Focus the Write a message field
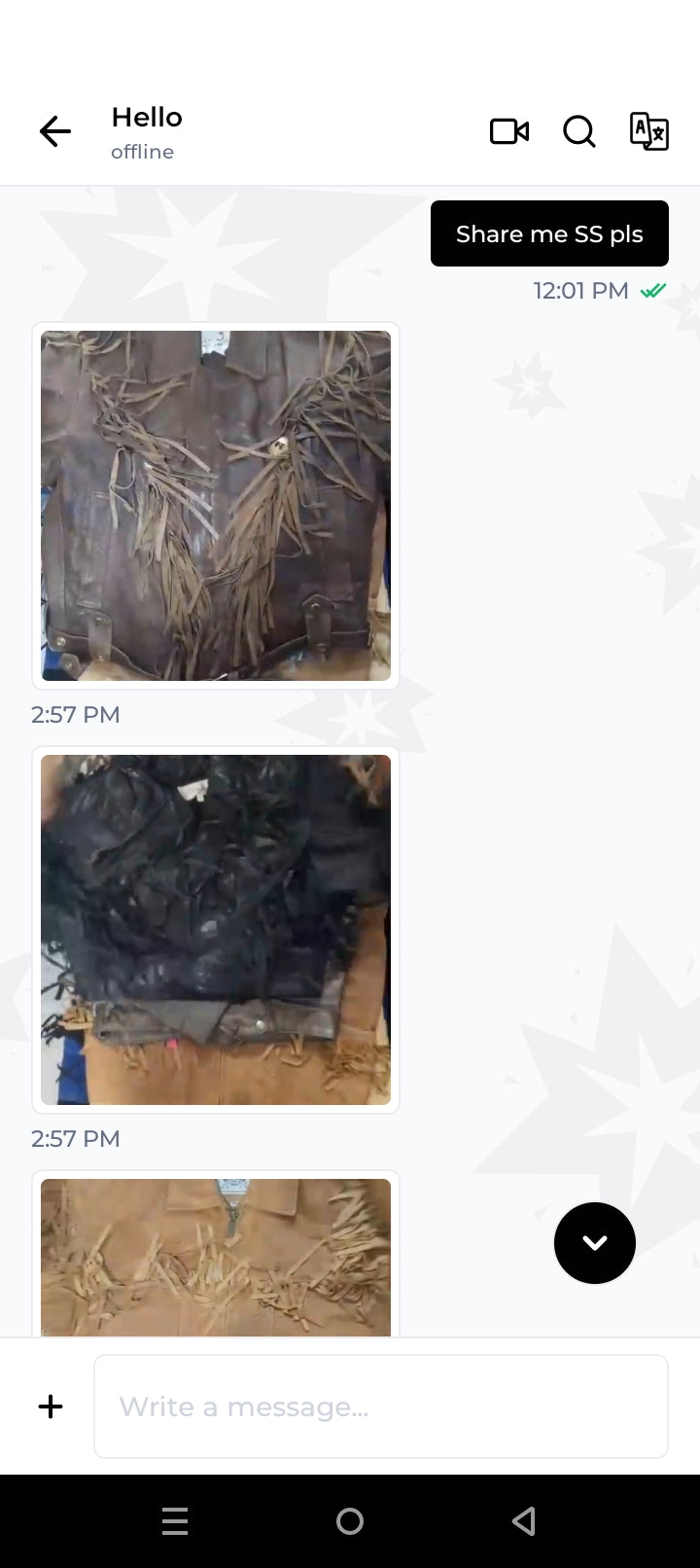This screenshot has height=1568, width=700. pos(381,1407)
